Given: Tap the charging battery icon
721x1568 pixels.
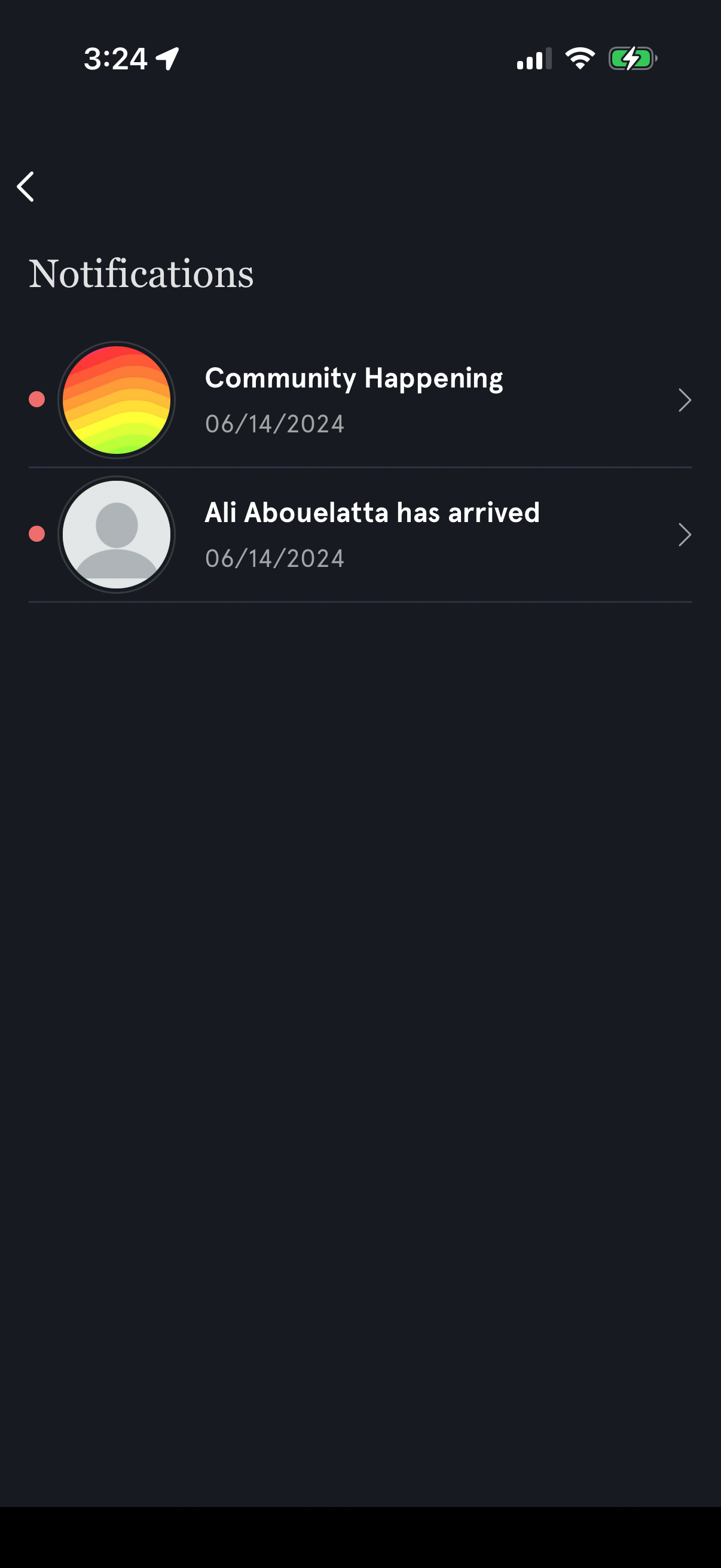Looking at the screenshot, I should click(631, 58).
